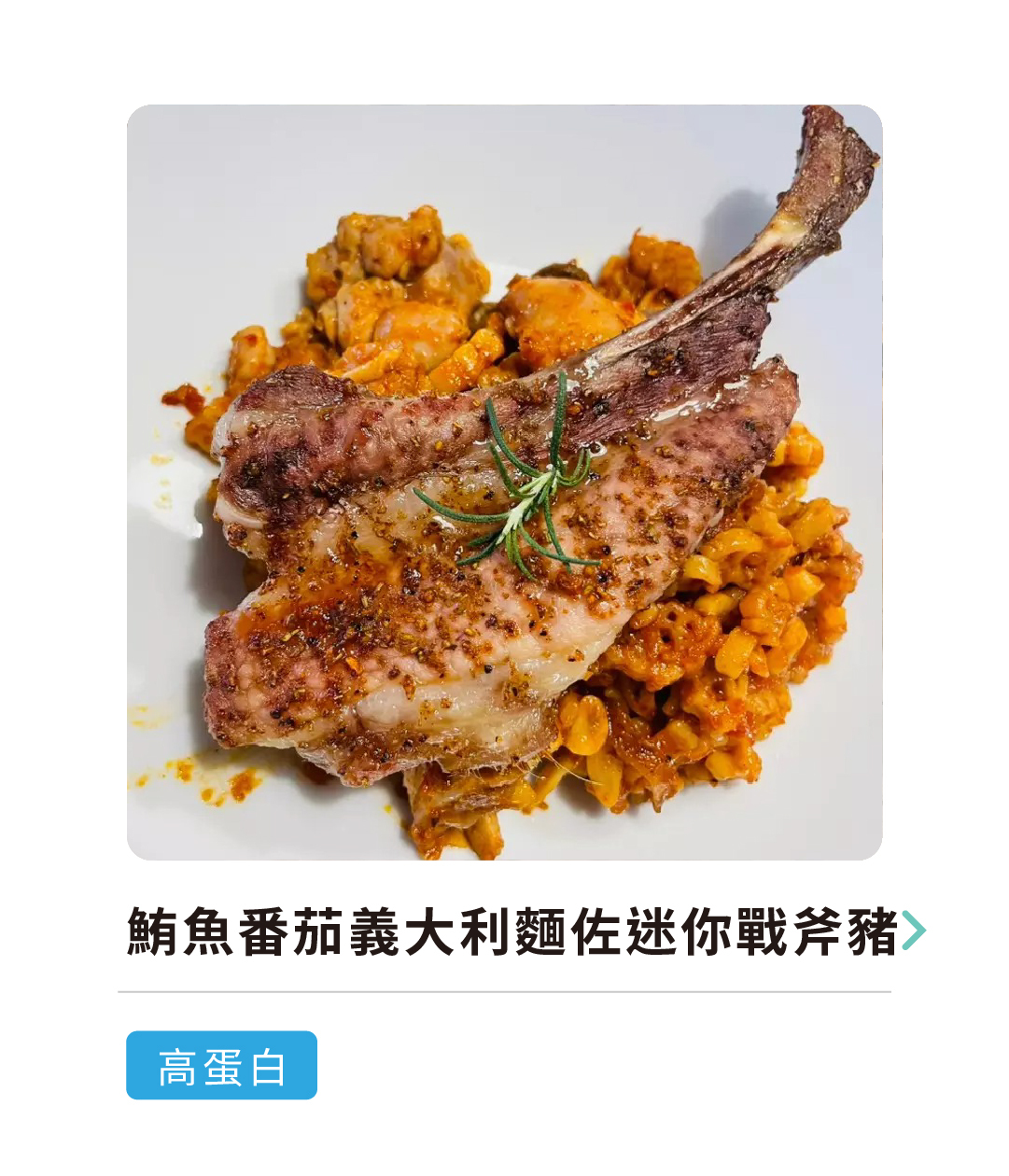Open the tuna tomato pasta dish photo
The width and height of the screenshot is (1009, 1176).
pyautogui.click(x=504, y=482)
